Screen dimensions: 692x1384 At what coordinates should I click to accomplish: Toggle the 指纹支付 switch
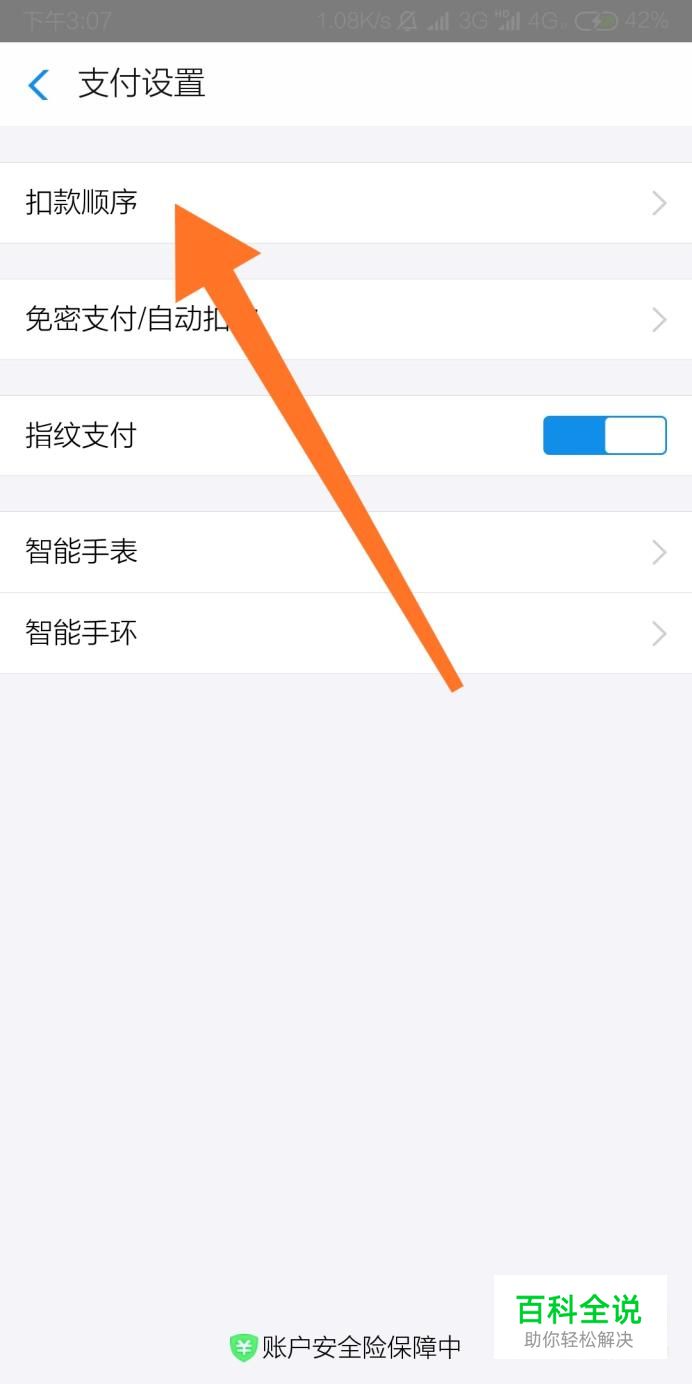(604, 435)
